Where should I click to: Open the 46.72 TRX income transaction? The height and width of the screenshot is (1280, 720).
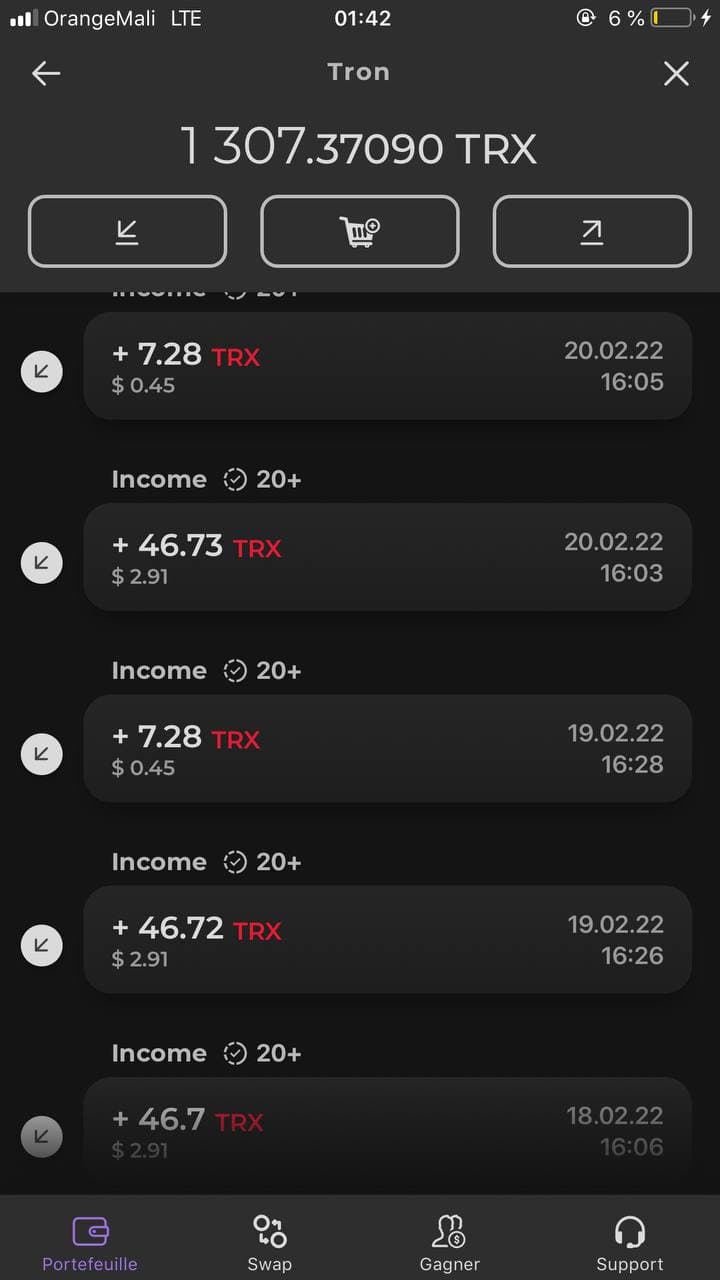pos(387,940)
